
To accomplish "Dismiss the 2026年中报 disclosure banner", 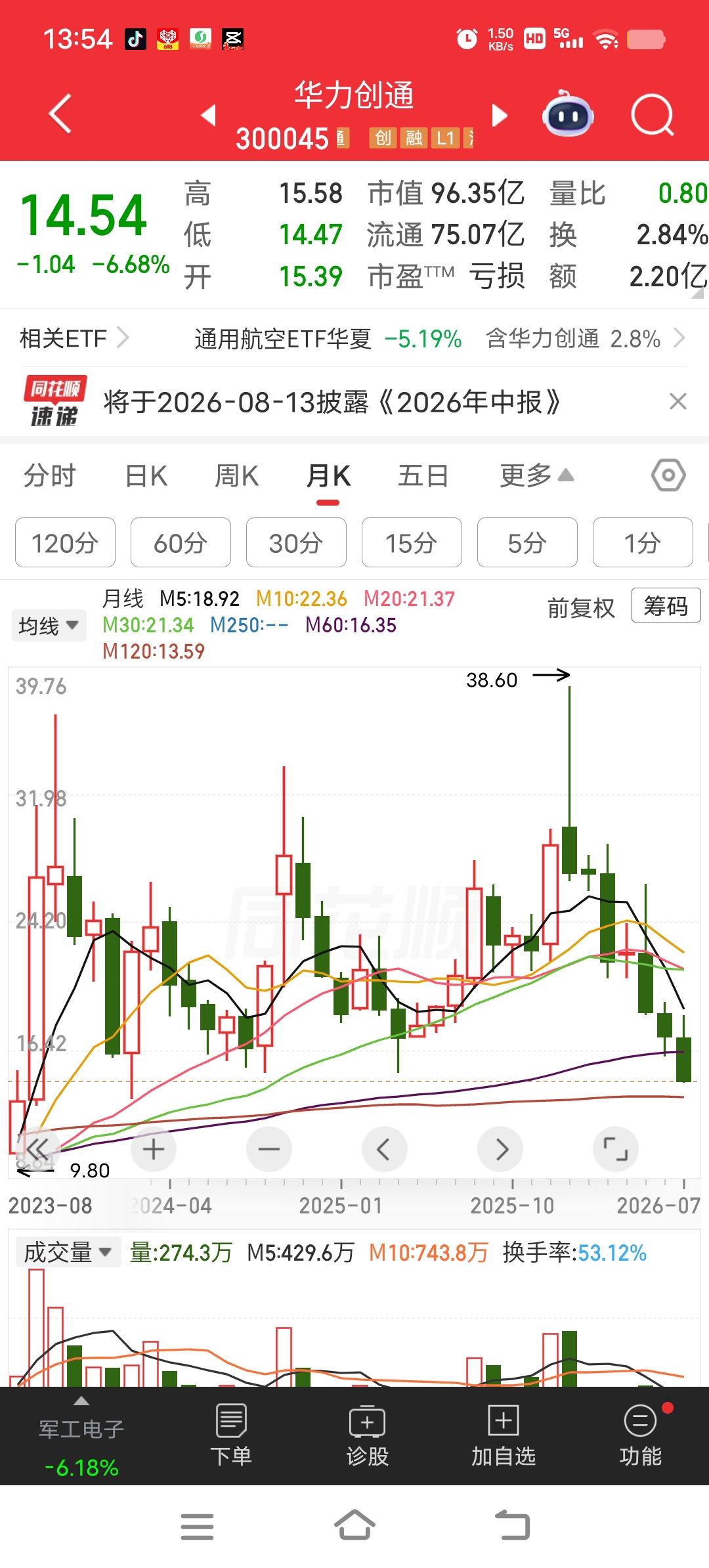I will click(x=678, y=401).
